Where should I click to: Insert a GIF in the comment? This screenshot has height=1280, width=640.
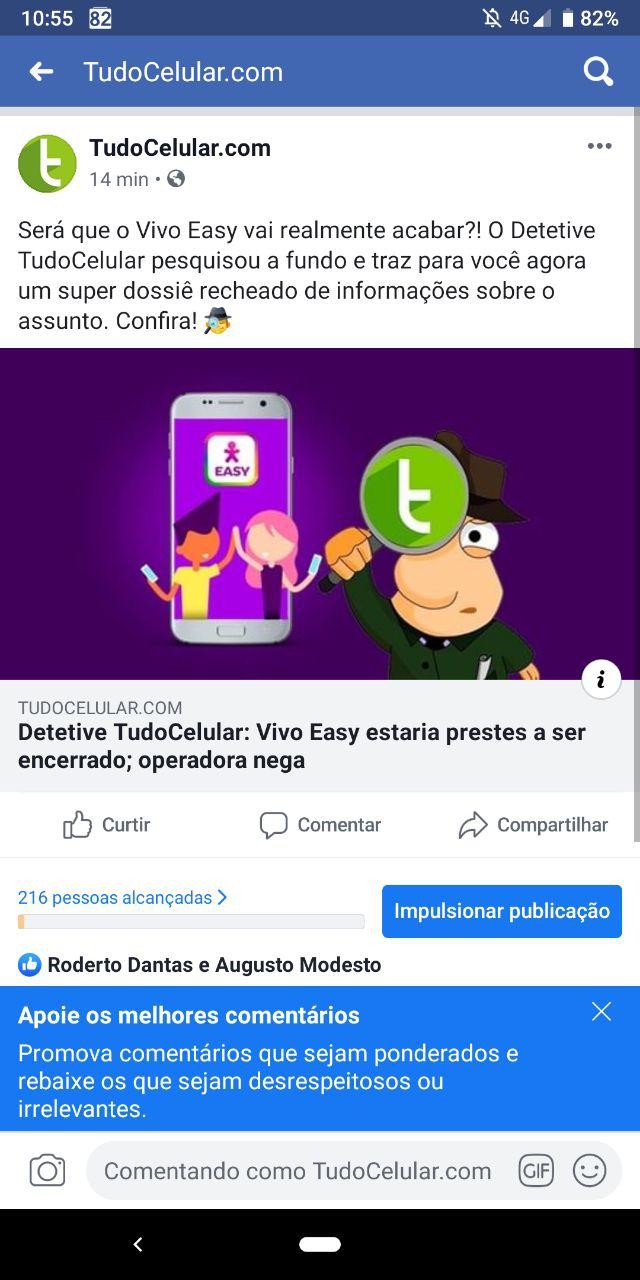[x=536, y=1170]
